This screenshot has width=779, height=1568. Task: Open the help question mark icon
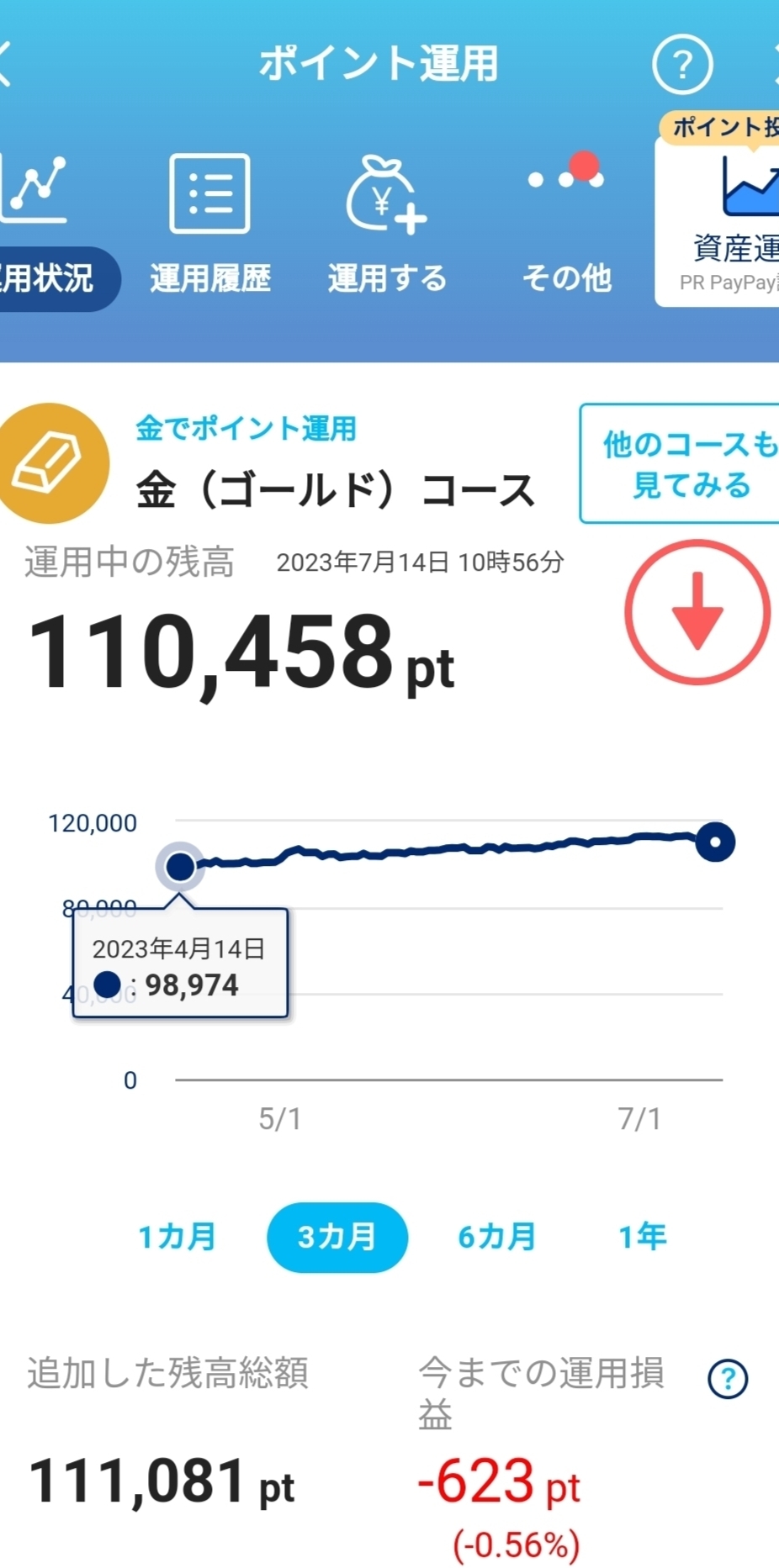(682, 64)
